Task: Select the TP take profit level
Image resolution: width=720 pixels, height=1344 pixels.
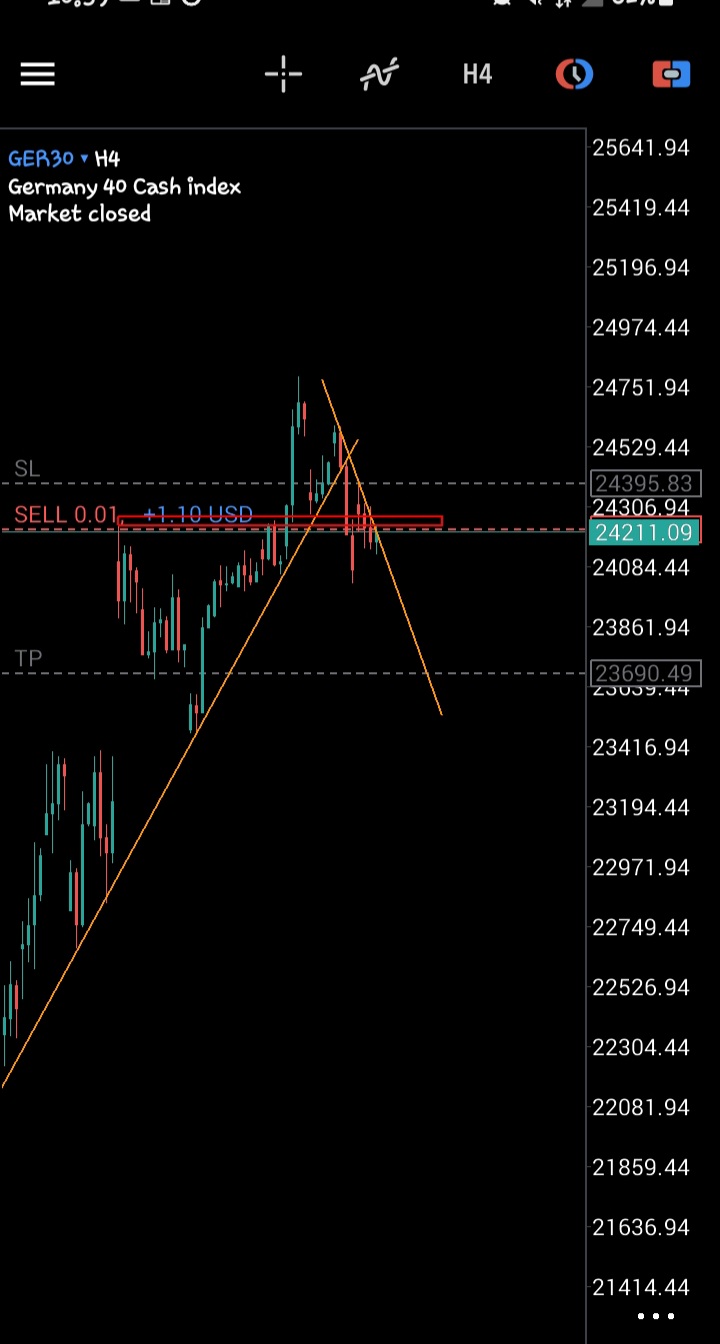Action: pos(28,658)
